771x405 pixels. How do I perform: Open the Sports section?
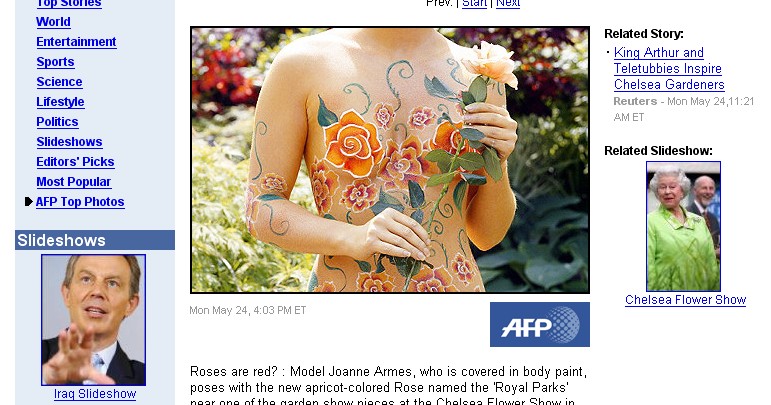pyautogui.click(x=55, y=62)
